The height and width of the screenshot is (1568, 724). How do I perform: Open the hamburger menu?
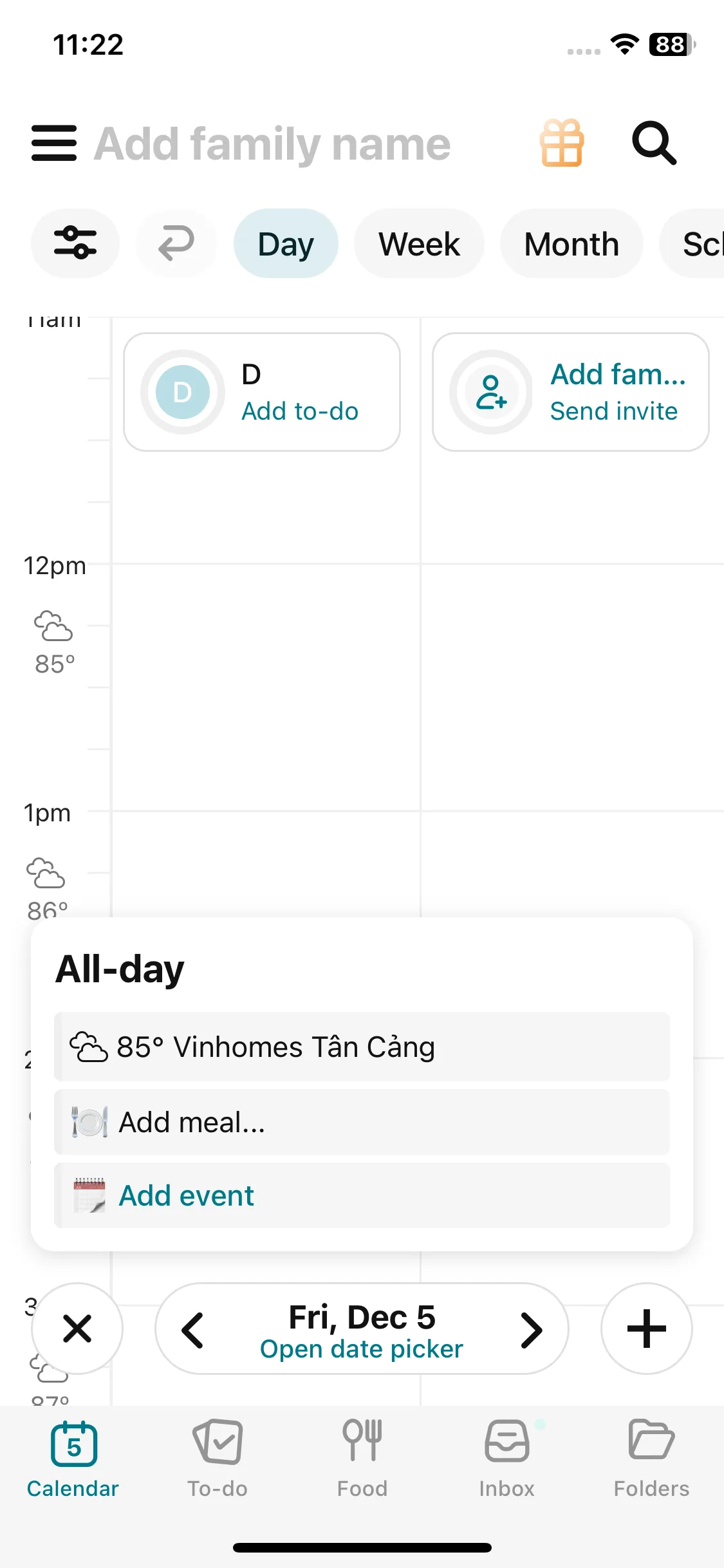54,143
